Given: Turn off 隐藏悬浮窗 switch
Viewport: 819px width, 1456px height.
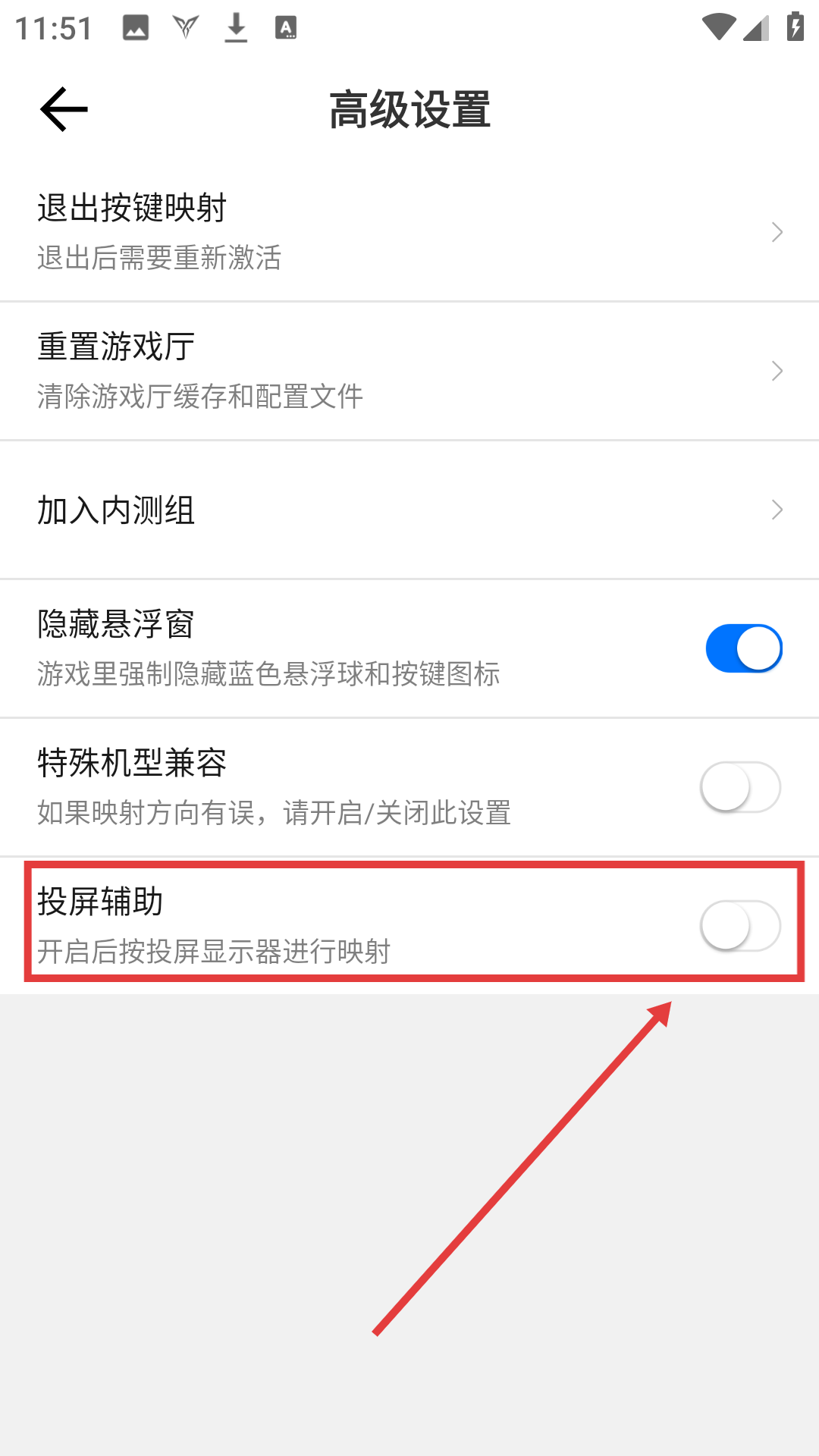Looking at the screenshot, I should [x=743, y=648].
